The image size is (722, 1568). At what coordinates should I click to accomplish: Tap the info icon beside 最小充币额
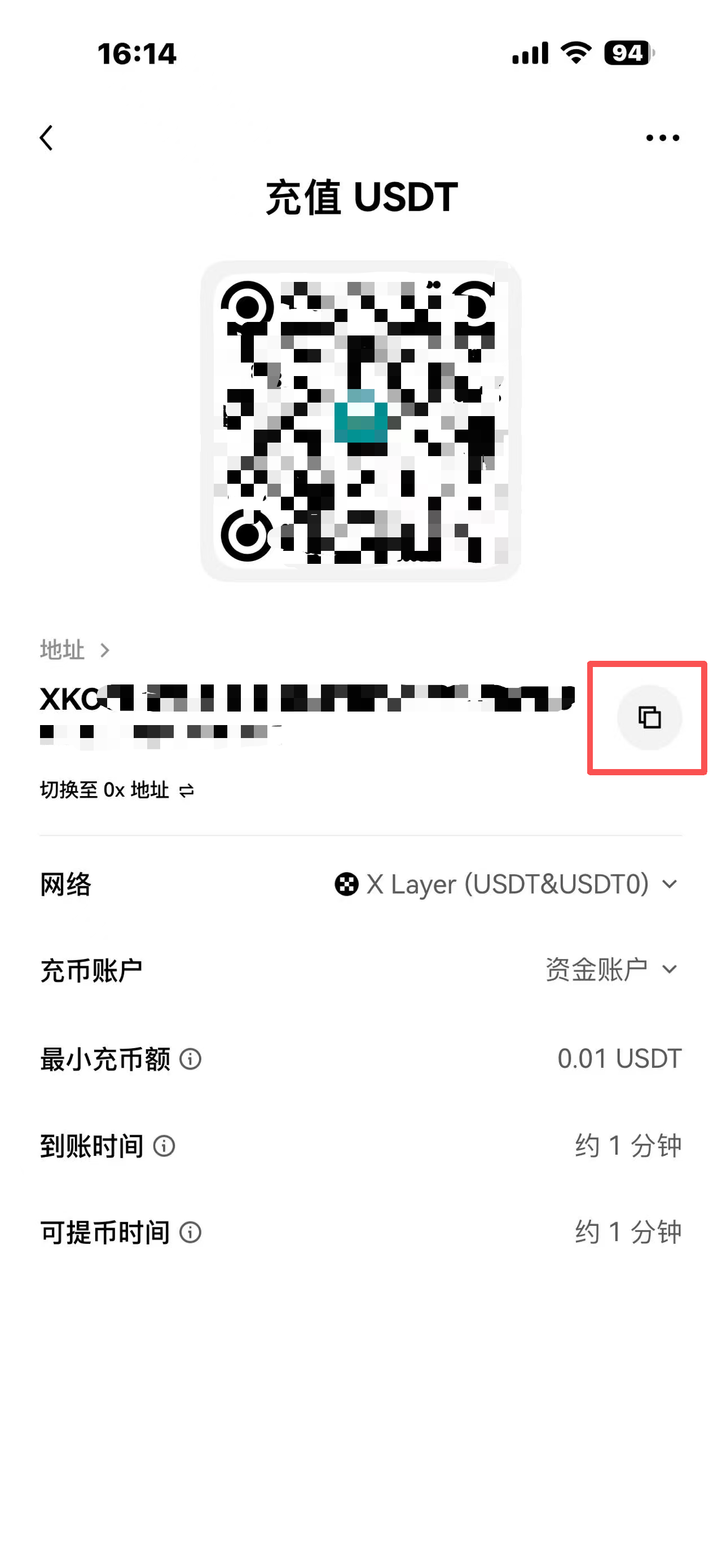192,1059
